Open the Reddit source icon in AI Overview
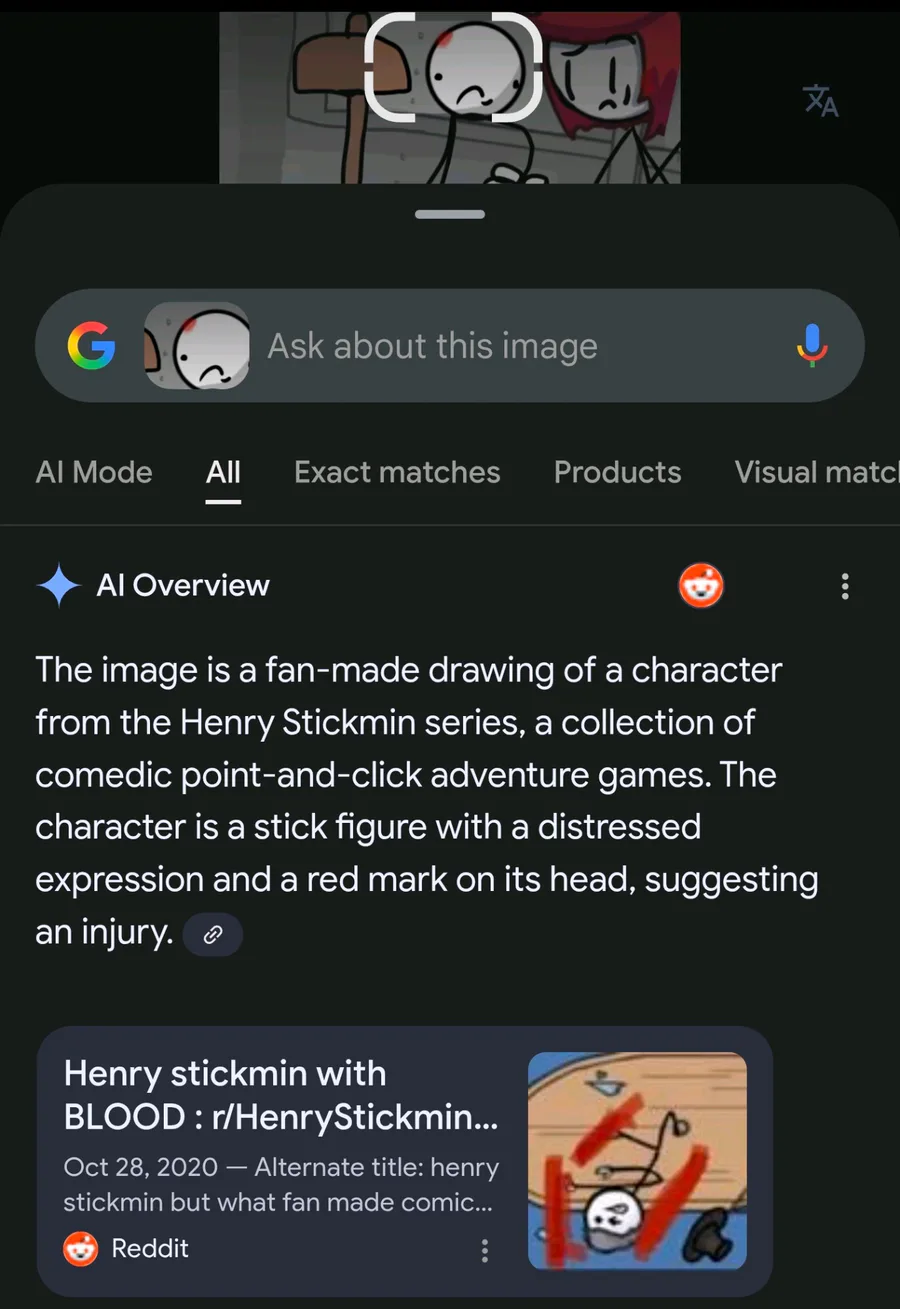This screenshot has height=1309, width=900. point(701,586)
